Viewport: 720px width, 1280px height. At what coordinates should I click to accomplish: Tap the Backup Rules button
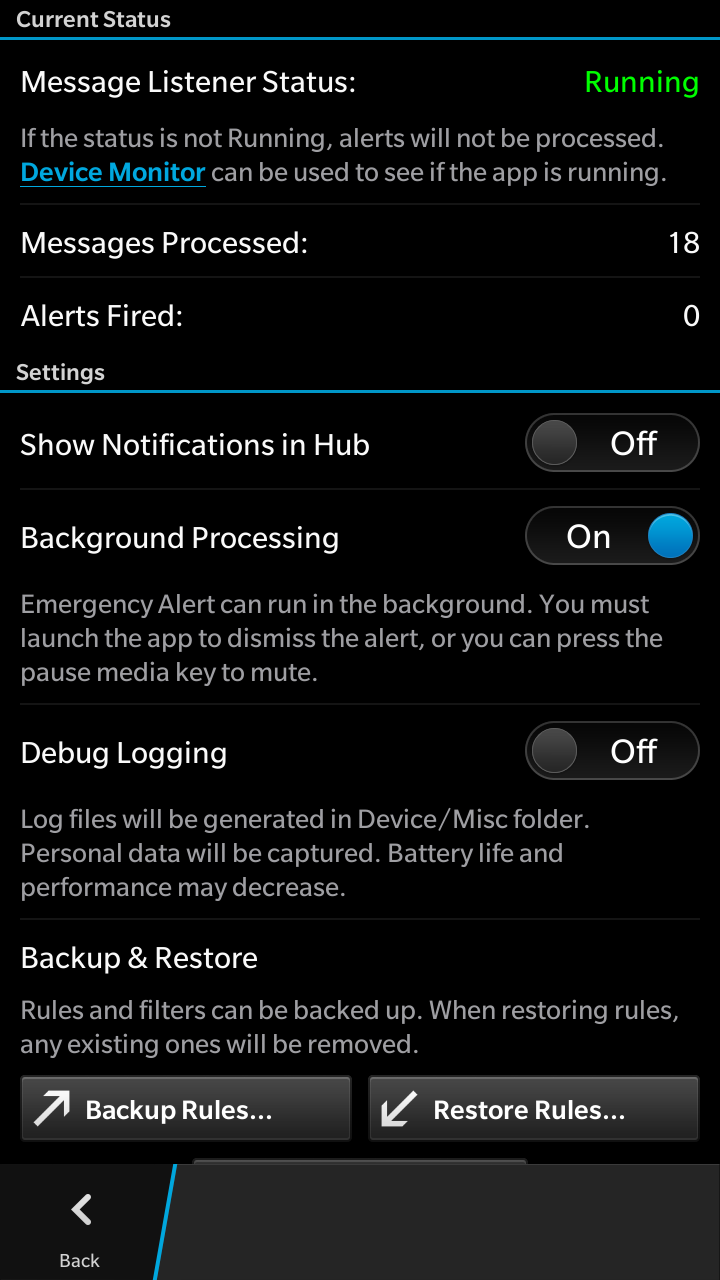186,1109
